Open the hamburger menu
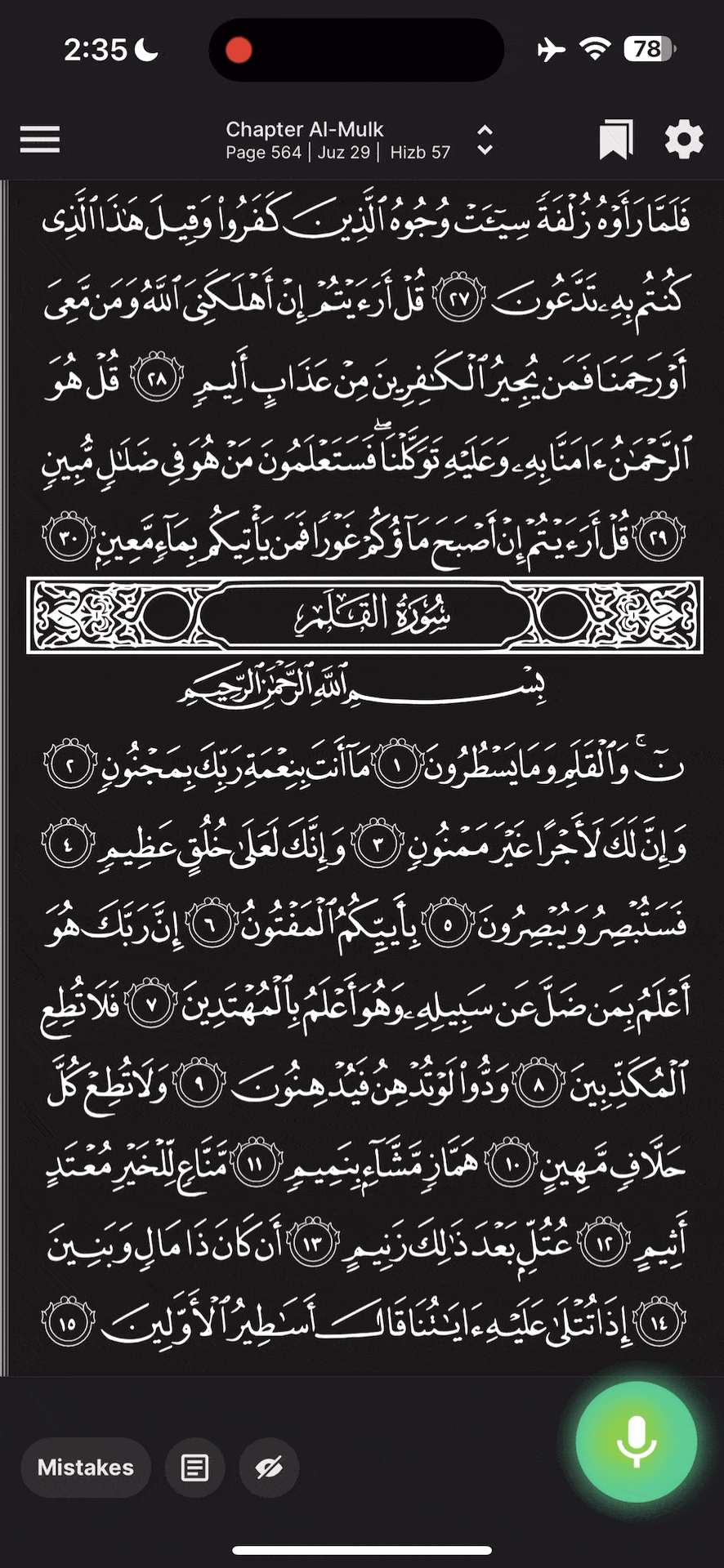 click(x=40, y=140)
